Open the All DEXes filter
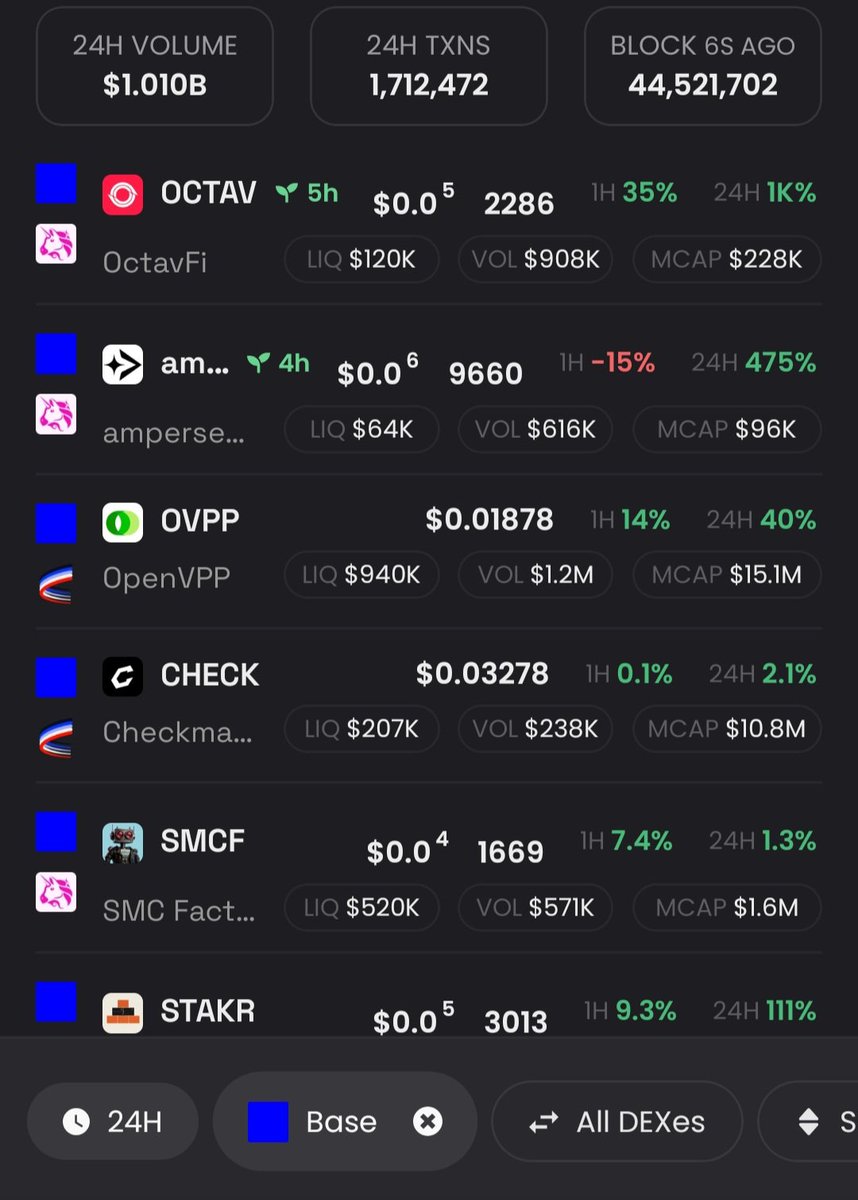Image resolution: width=858 pixels, height=1200 pixels. 617,1122
